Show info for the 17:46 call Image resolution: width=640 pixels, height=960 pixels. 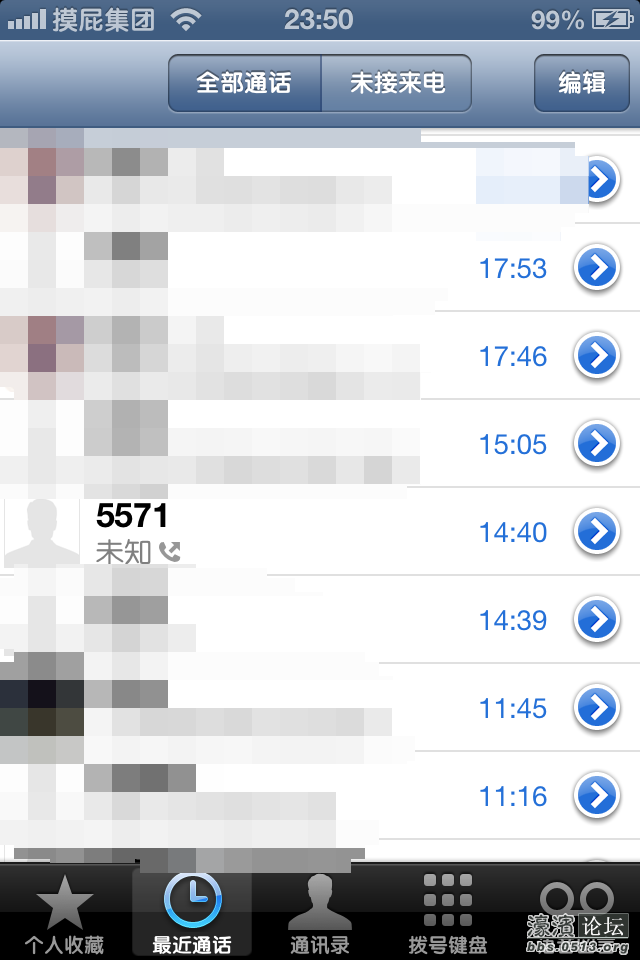(x=597, y=355)
